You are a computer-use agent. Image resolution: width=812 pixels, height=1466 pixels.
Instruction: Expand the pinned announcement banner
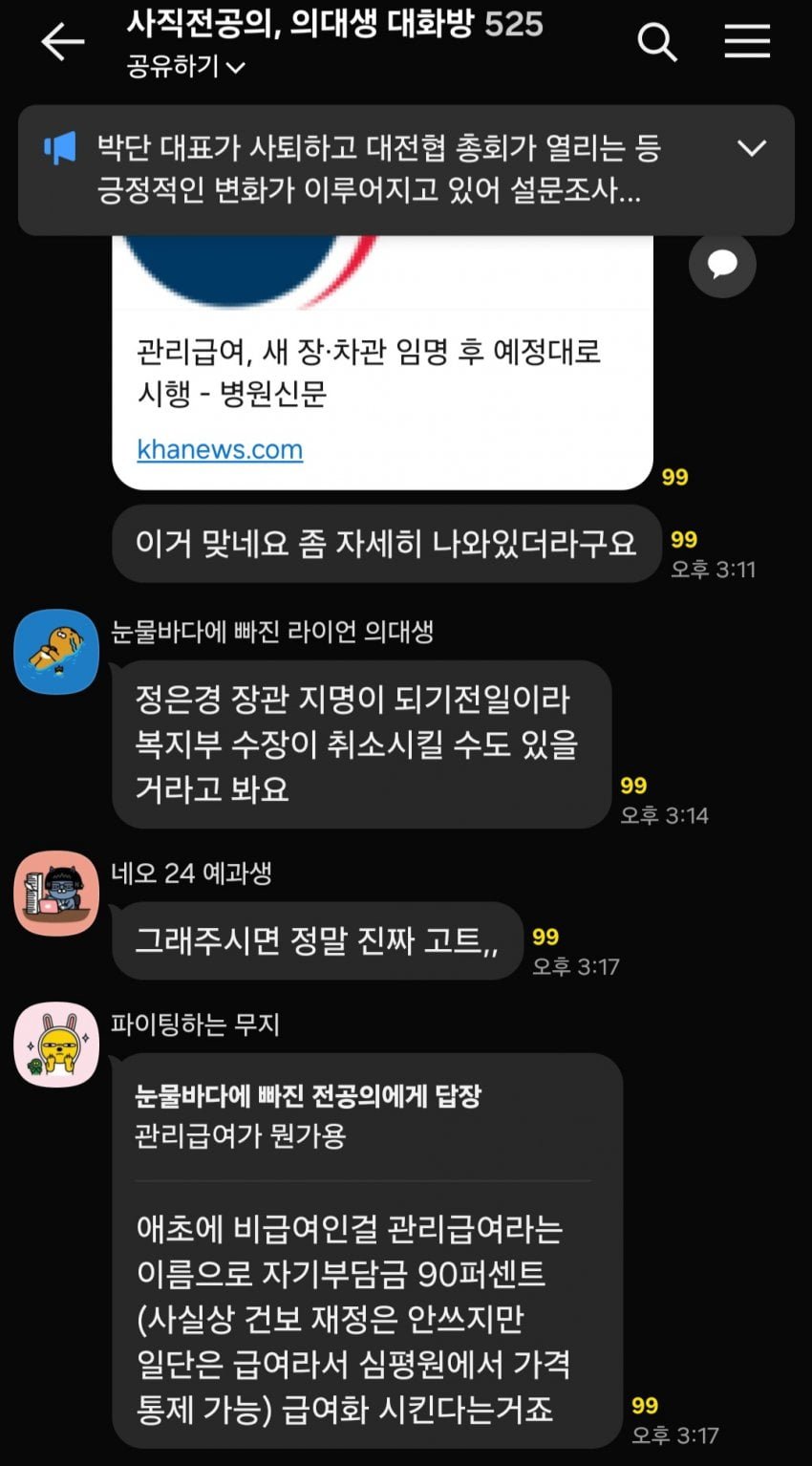[752, 149]
